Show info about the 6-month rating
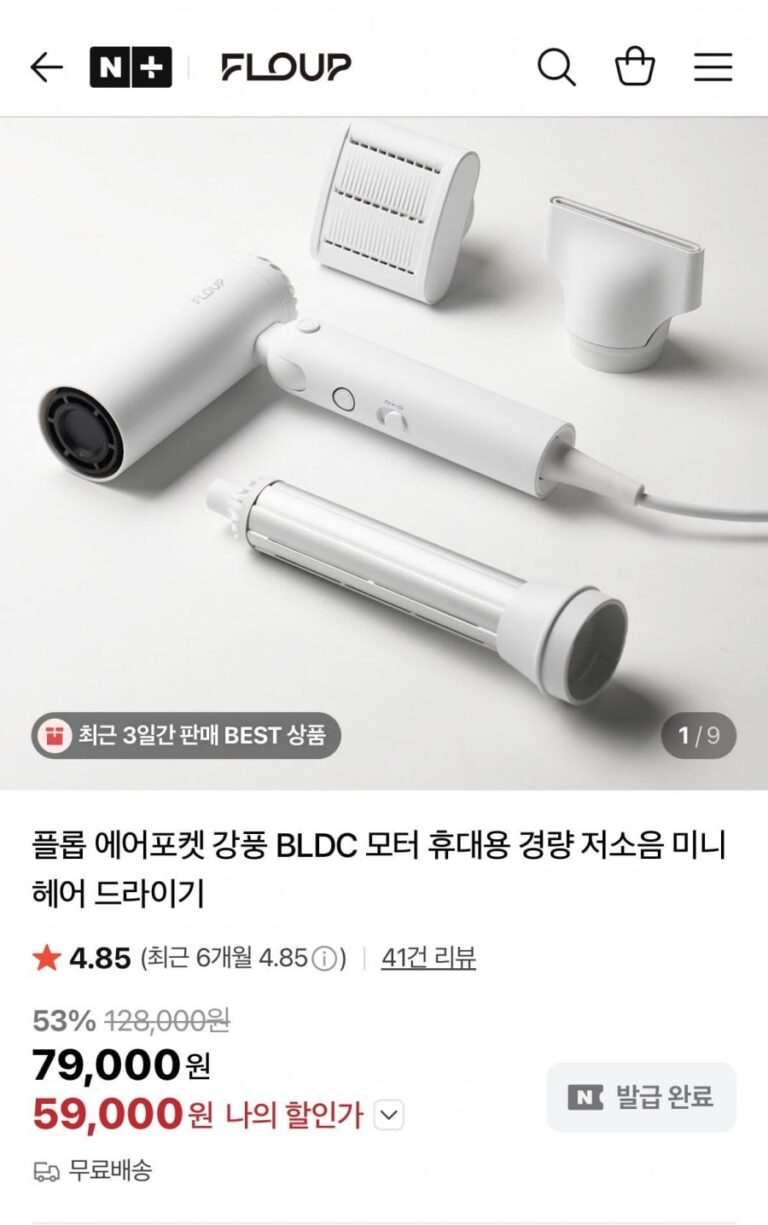 [x=323, y=959]
